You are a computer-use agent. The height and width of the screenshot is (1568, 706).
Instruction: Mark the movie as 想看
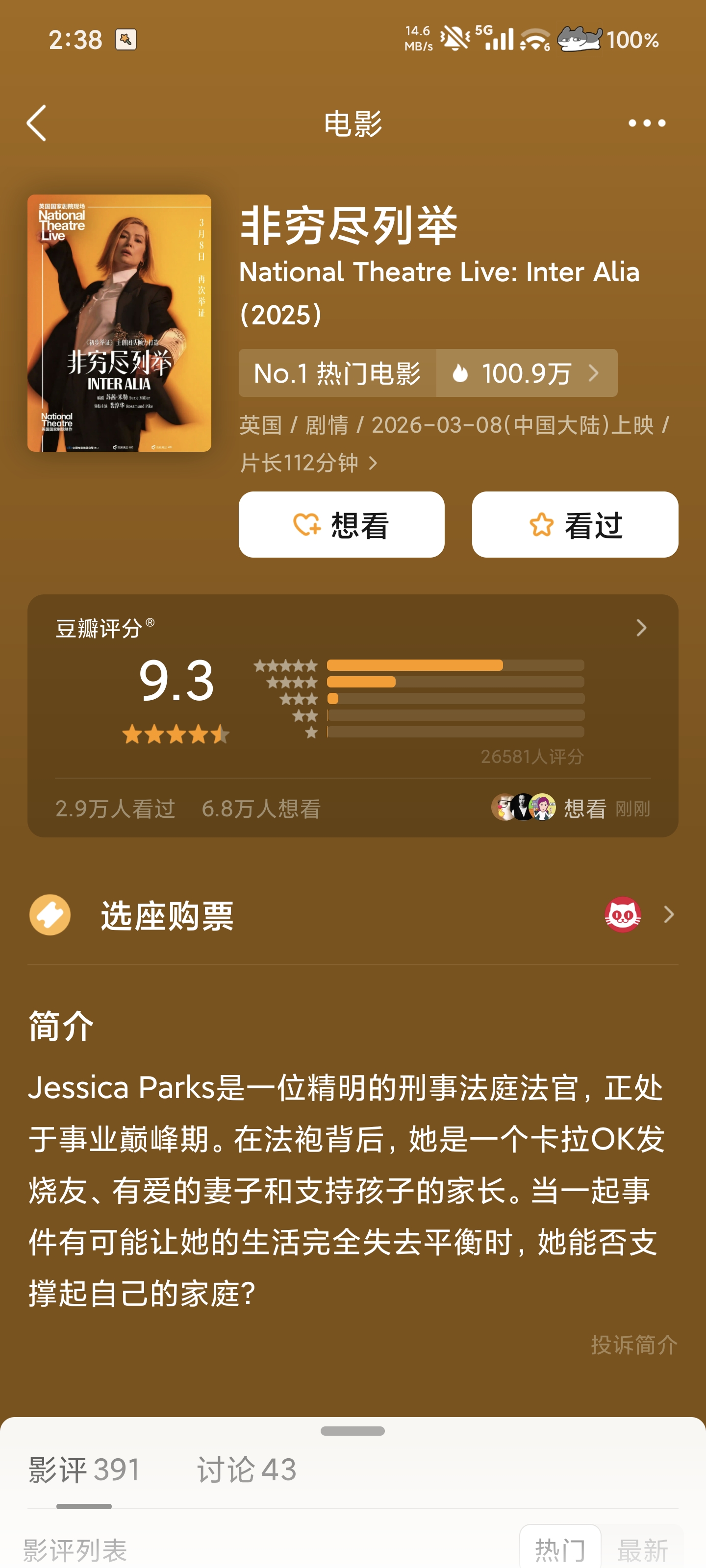point(341,525)
